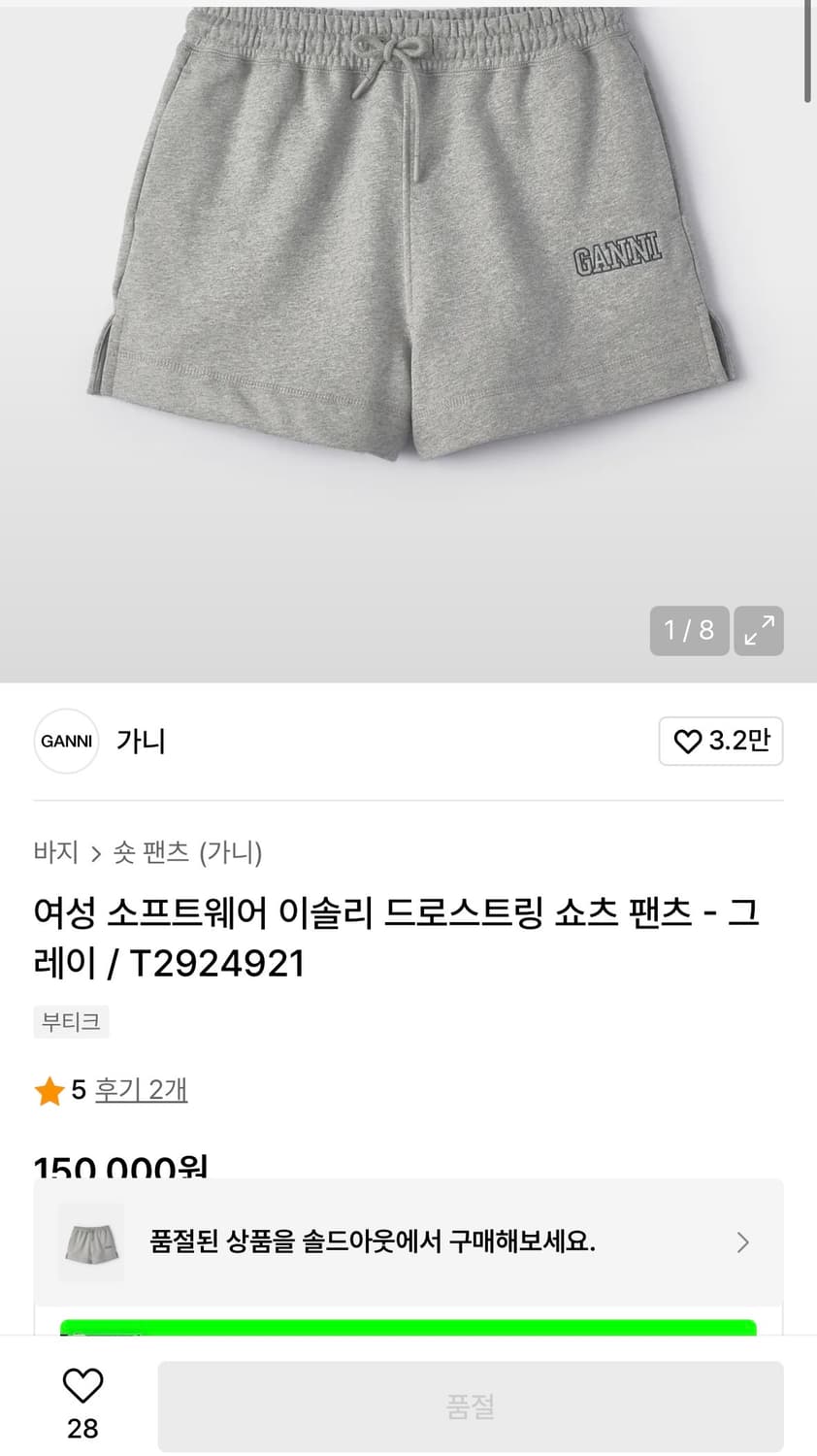Open the 후기 2개 reviews link
817x1456 pixels.
pos(142,1090)
